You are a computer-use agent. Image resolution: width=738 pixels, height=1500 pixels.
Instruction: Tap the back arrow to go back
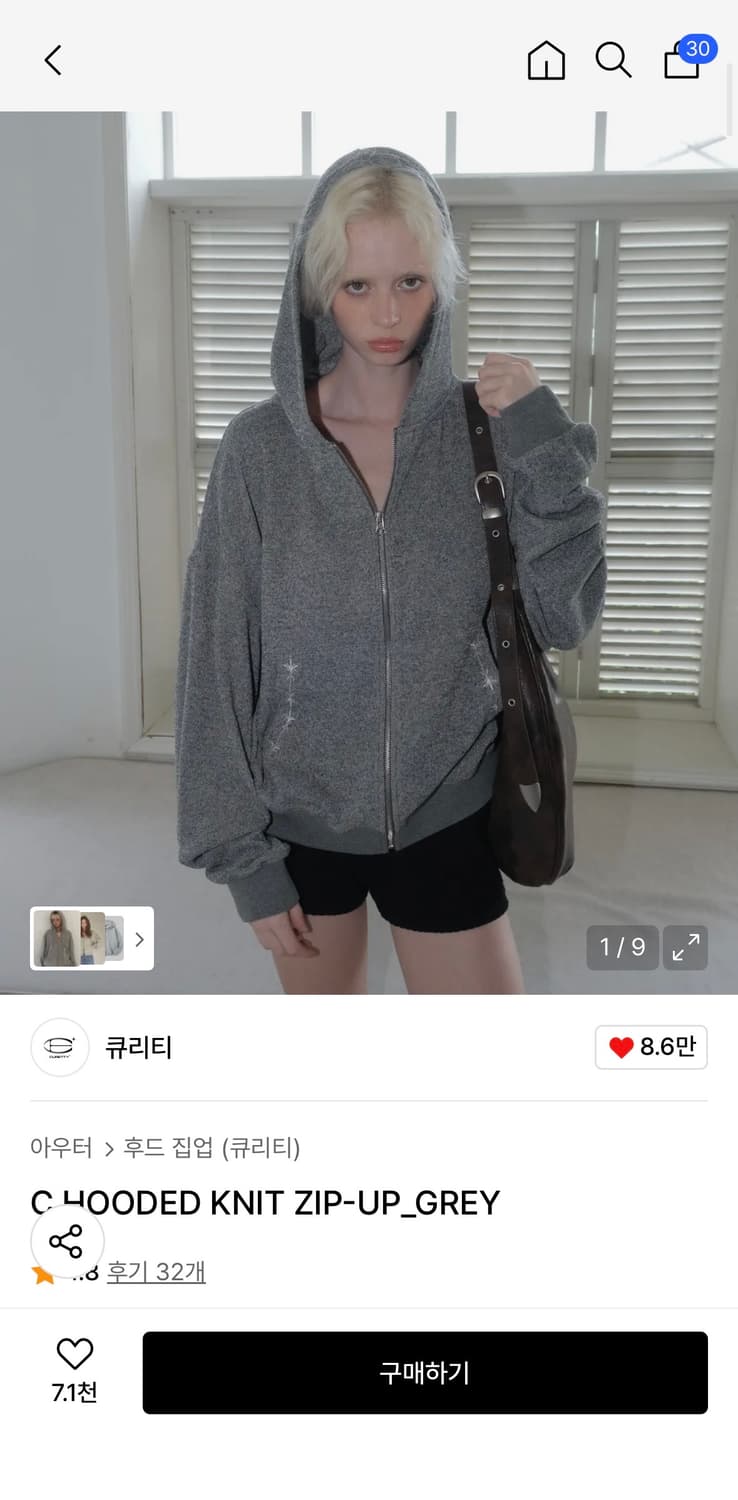point(53,60)
